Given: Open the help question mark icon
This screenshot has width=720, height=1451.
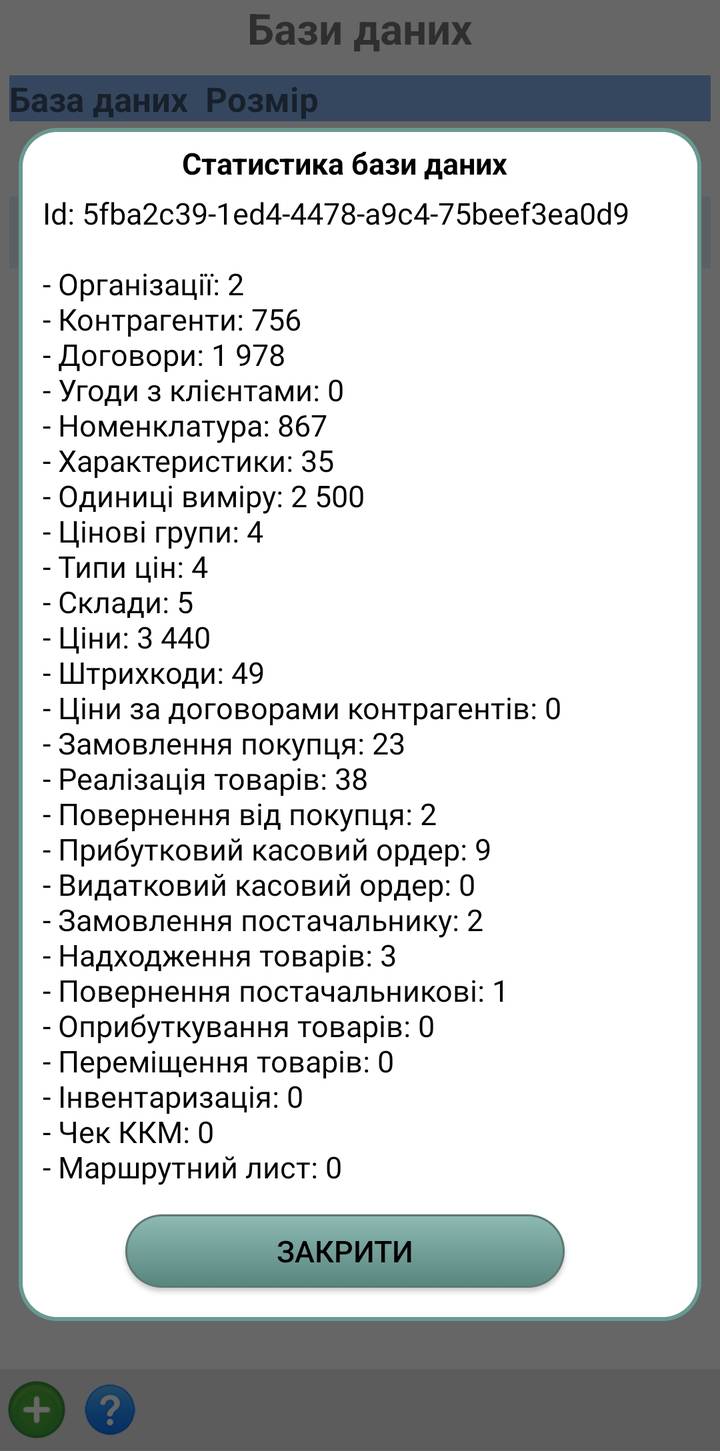Looking at the screenshot, I should (110, 1410).
